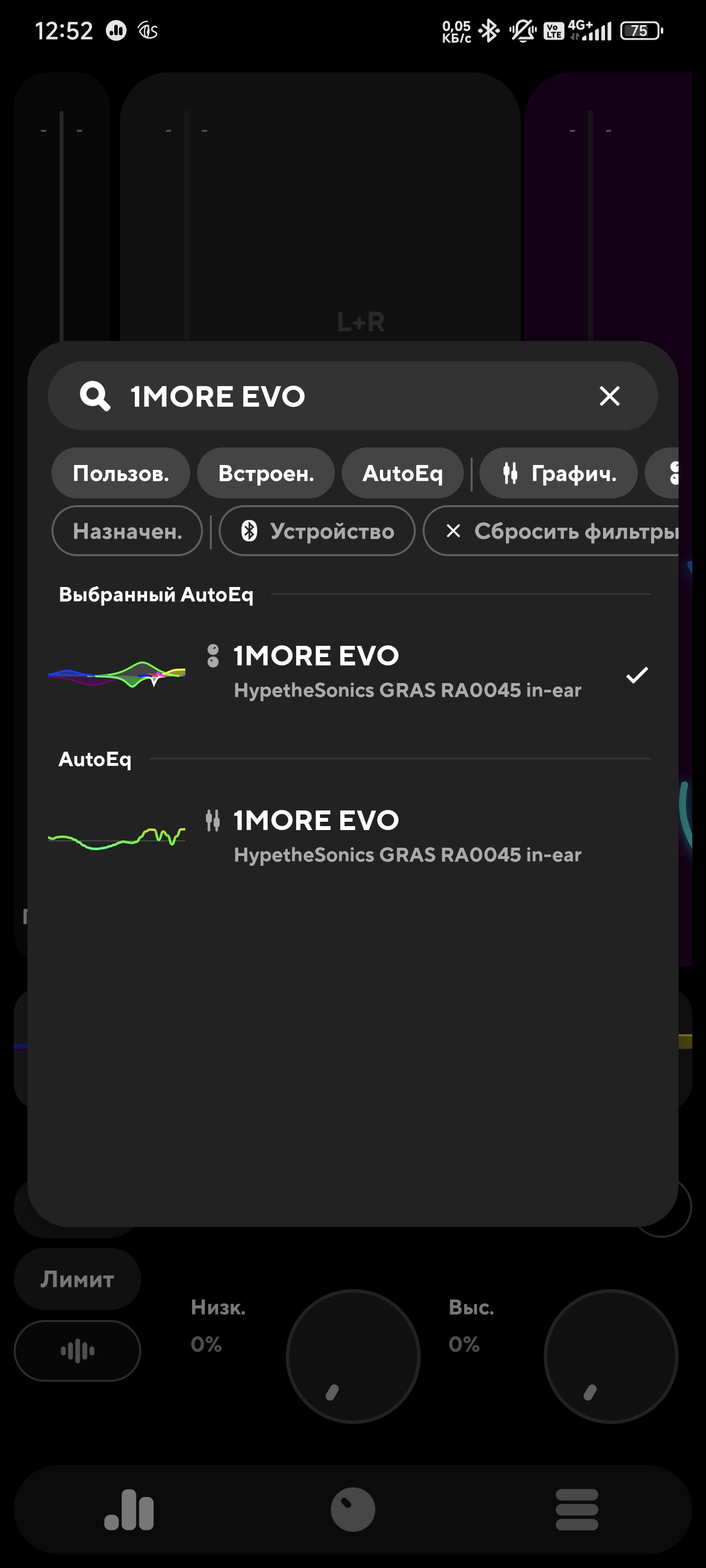Switch to the knob tab in bottom bar
This screenshot has height=1568, width=706.
[x=353, y=1510]
